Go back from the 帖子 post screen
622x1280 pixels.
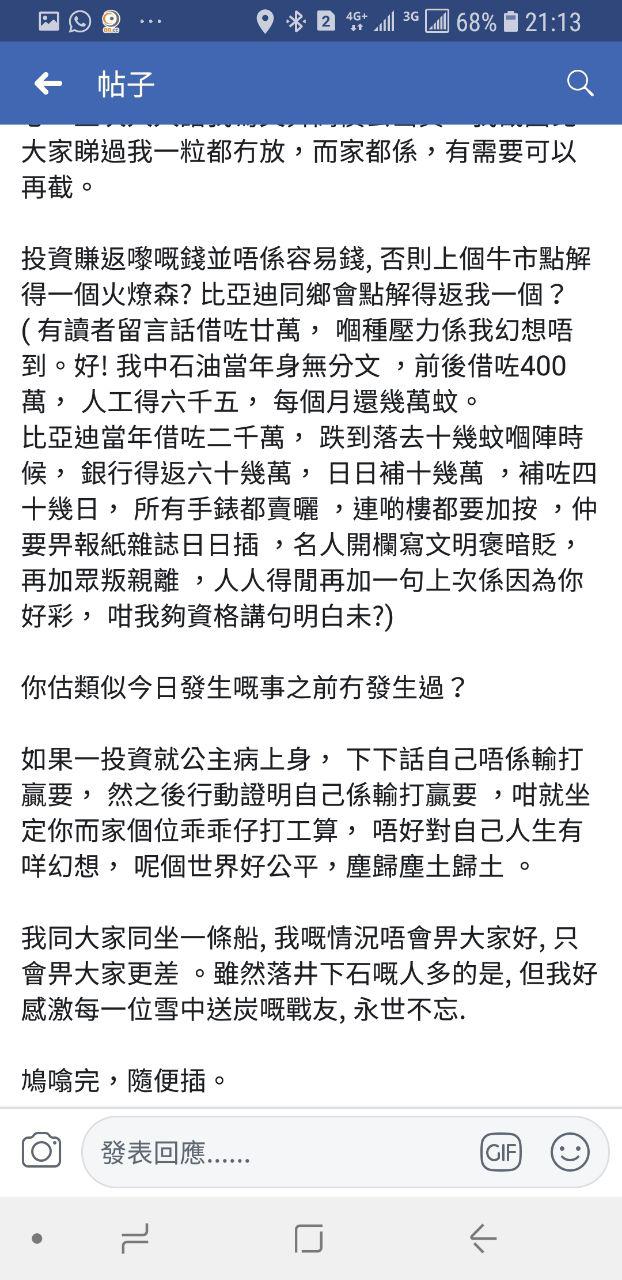tap(48, 84)
